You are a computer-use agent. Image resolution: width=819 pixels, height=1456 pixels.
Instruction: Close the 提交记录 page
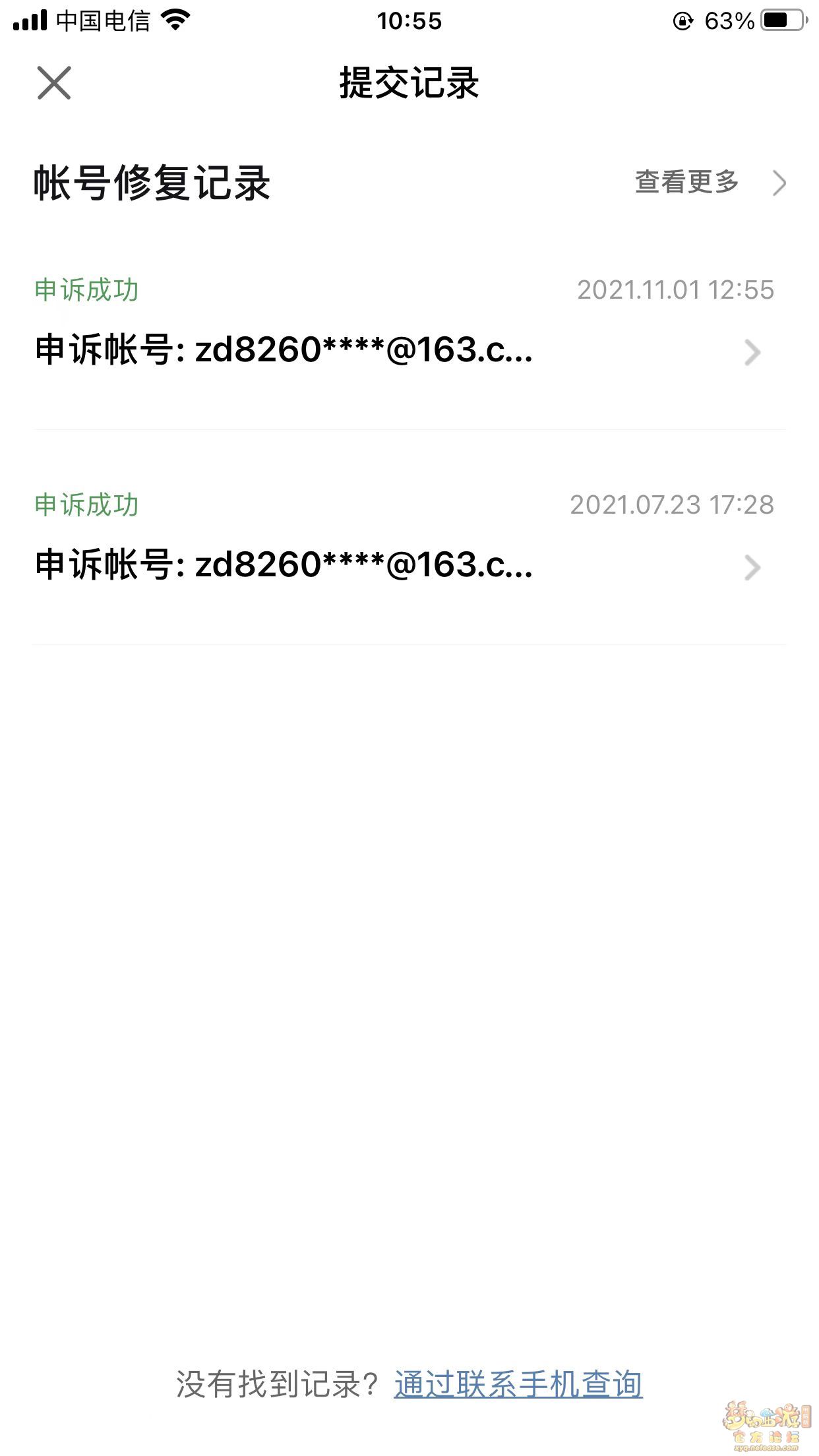pyautogui.click(x=54, y=83)
